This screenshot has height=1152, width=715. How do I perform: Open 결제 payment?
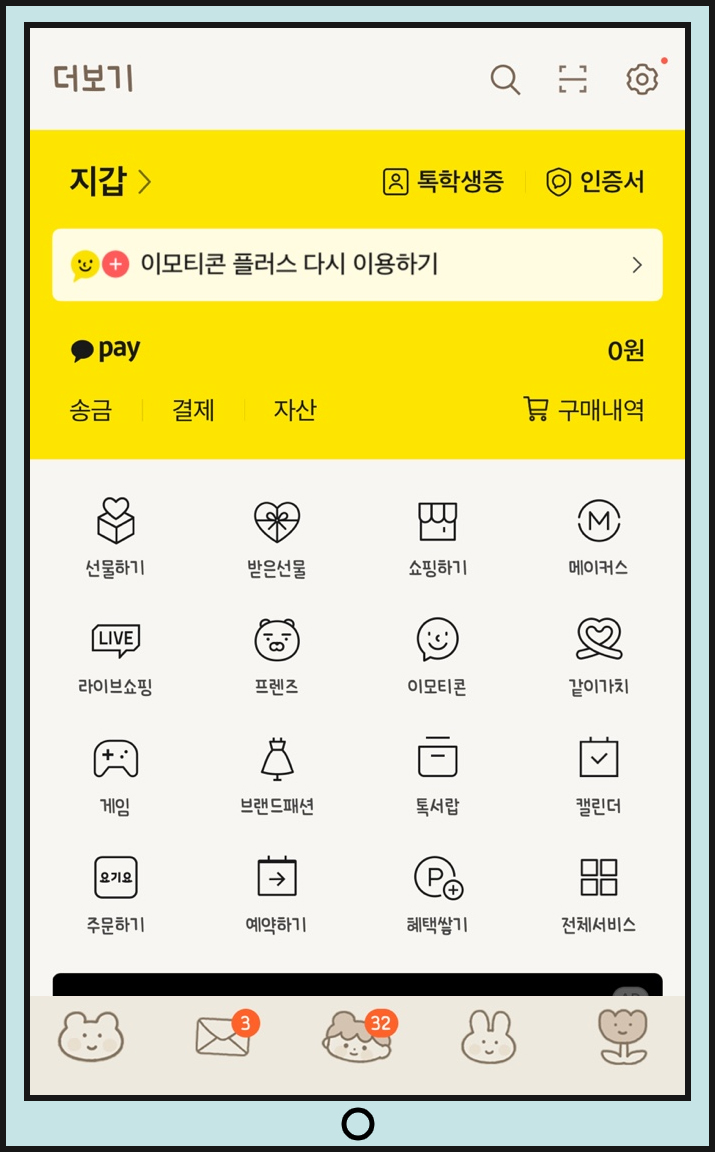[x=193, y=410]
